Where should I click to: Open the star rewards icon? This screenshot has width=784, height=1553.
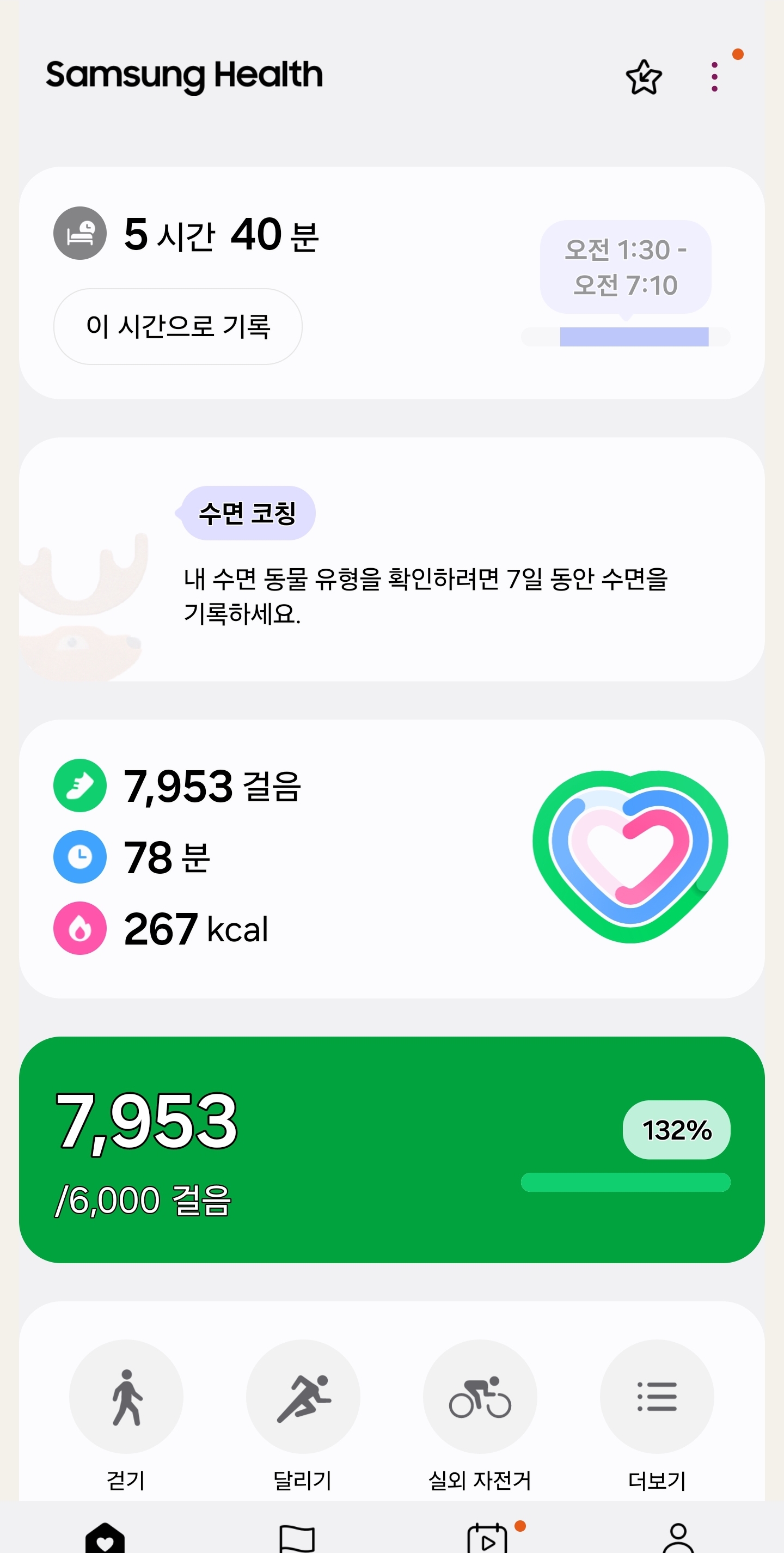(x=644, y=77)
